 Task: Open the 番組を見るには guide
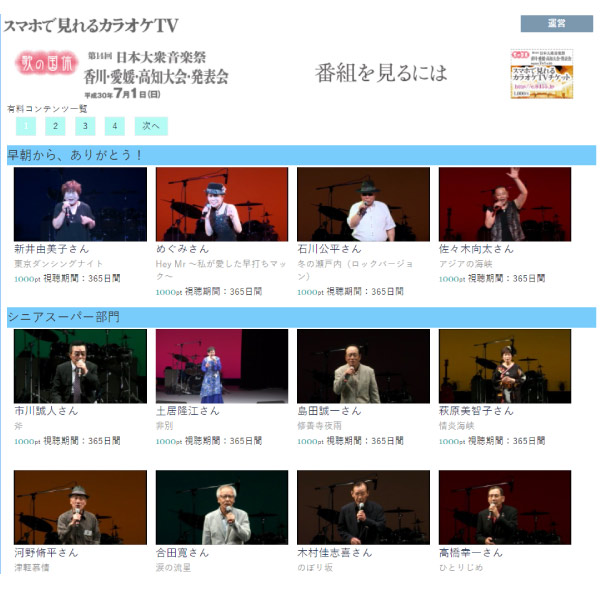(381, 73)
